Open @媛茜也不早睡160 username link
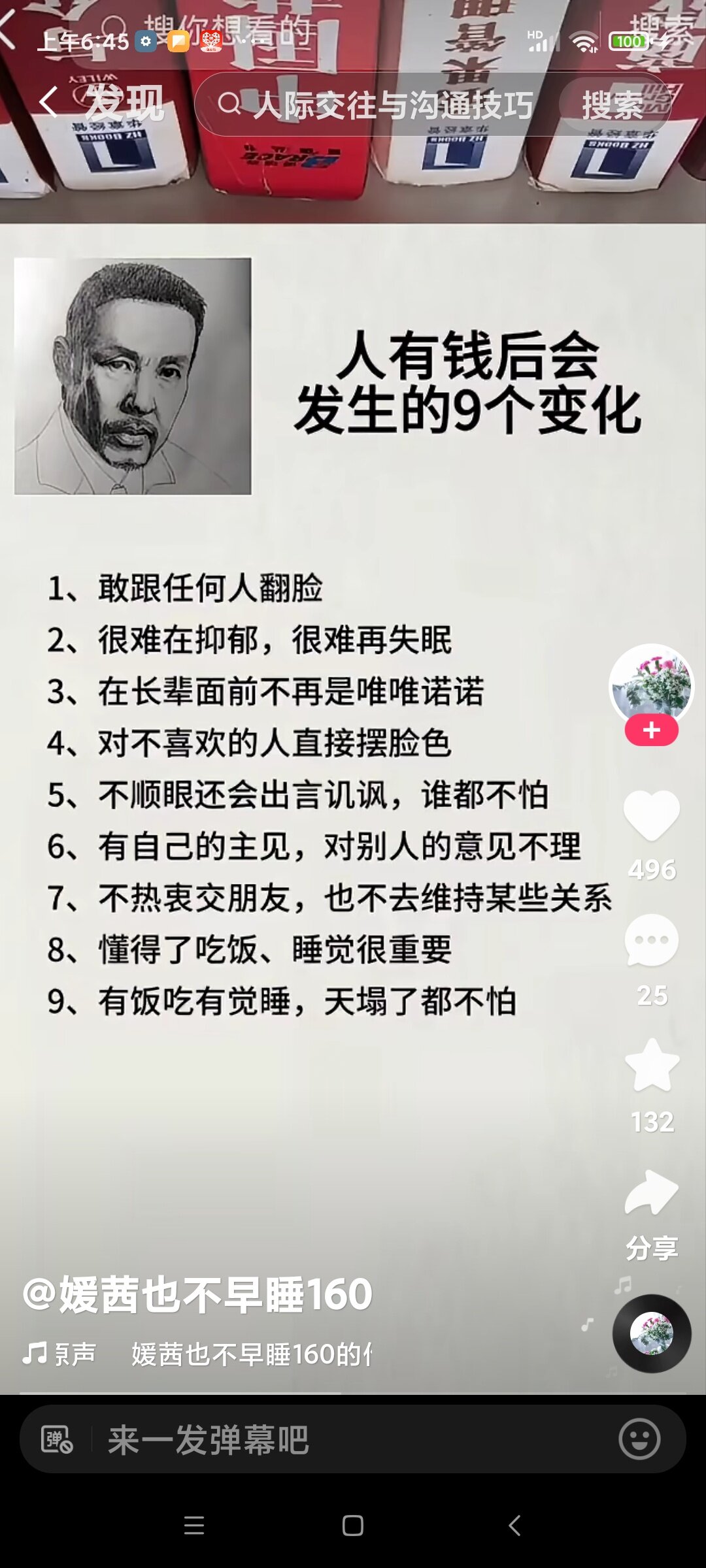This screenshot has height=1568, width=706. pyautogui.click(x=198, y=1294)
